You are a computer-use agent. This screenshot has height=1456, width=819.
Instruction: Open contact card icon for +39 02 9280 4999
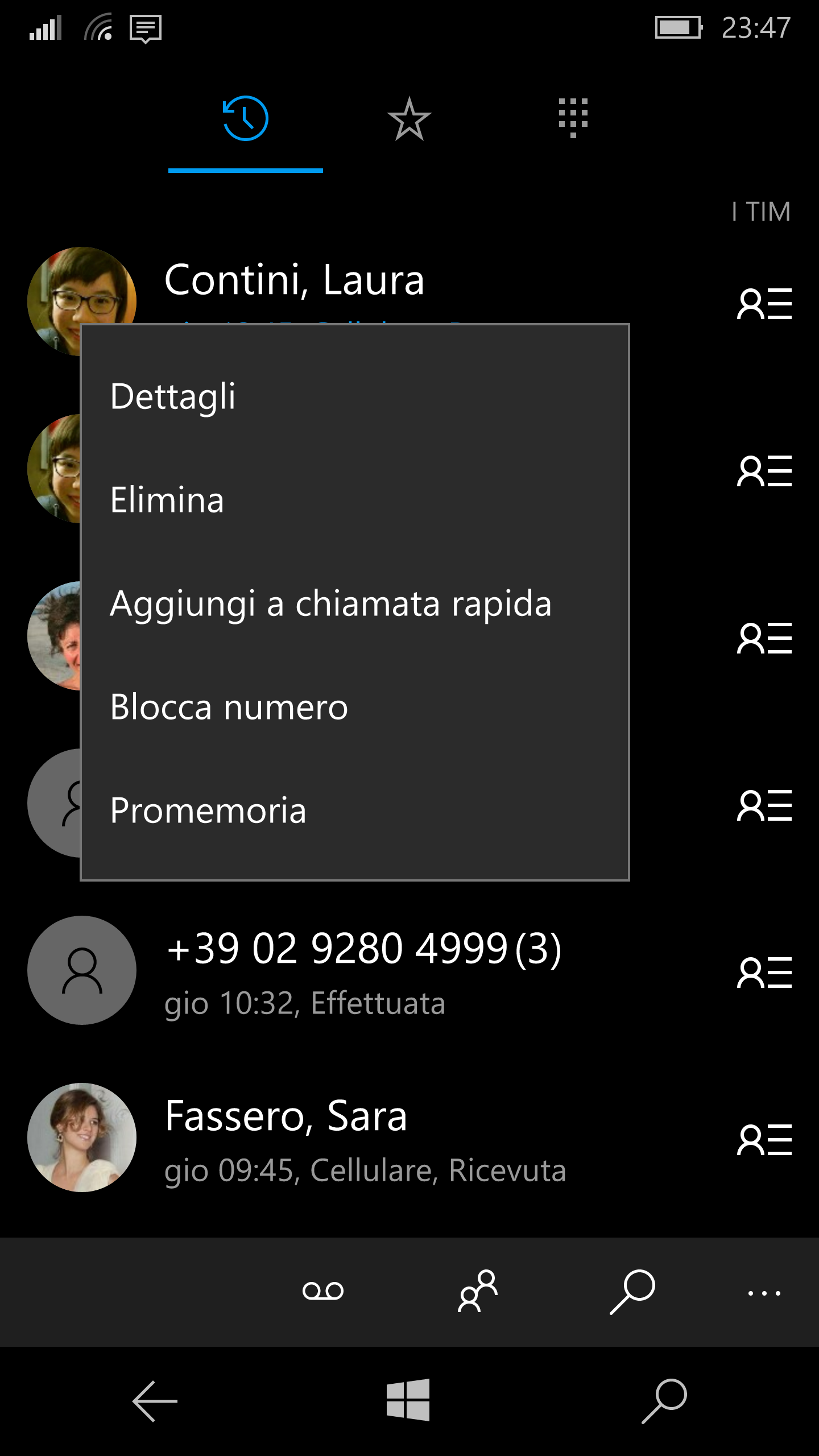[764, 973]
